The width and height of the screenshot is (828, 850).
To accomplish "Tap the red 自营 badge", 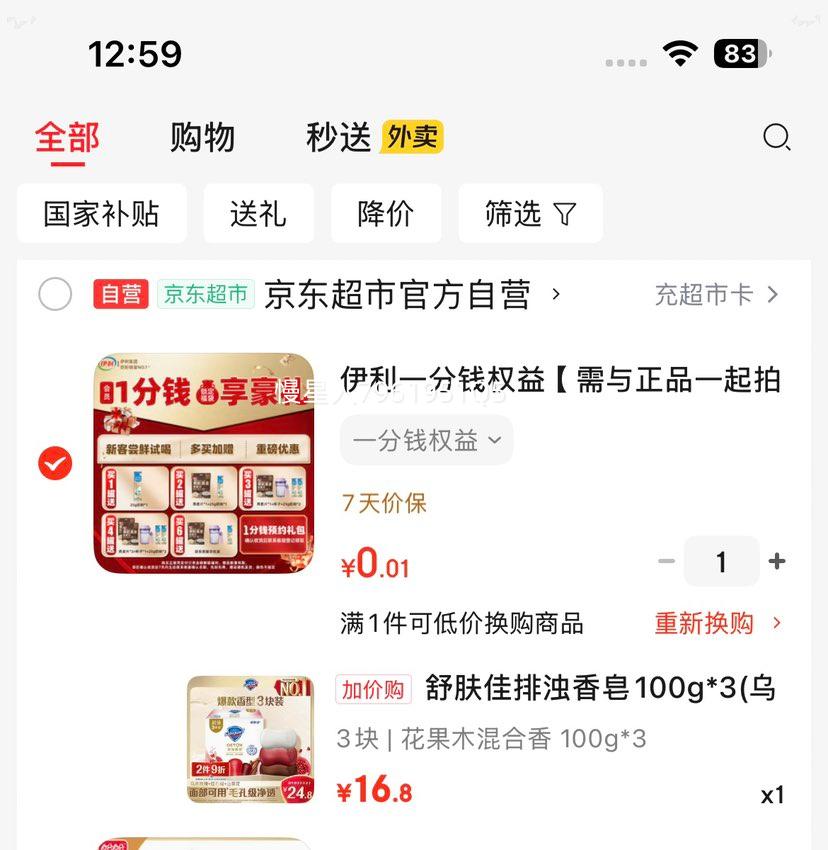I will tap(120, 294).
